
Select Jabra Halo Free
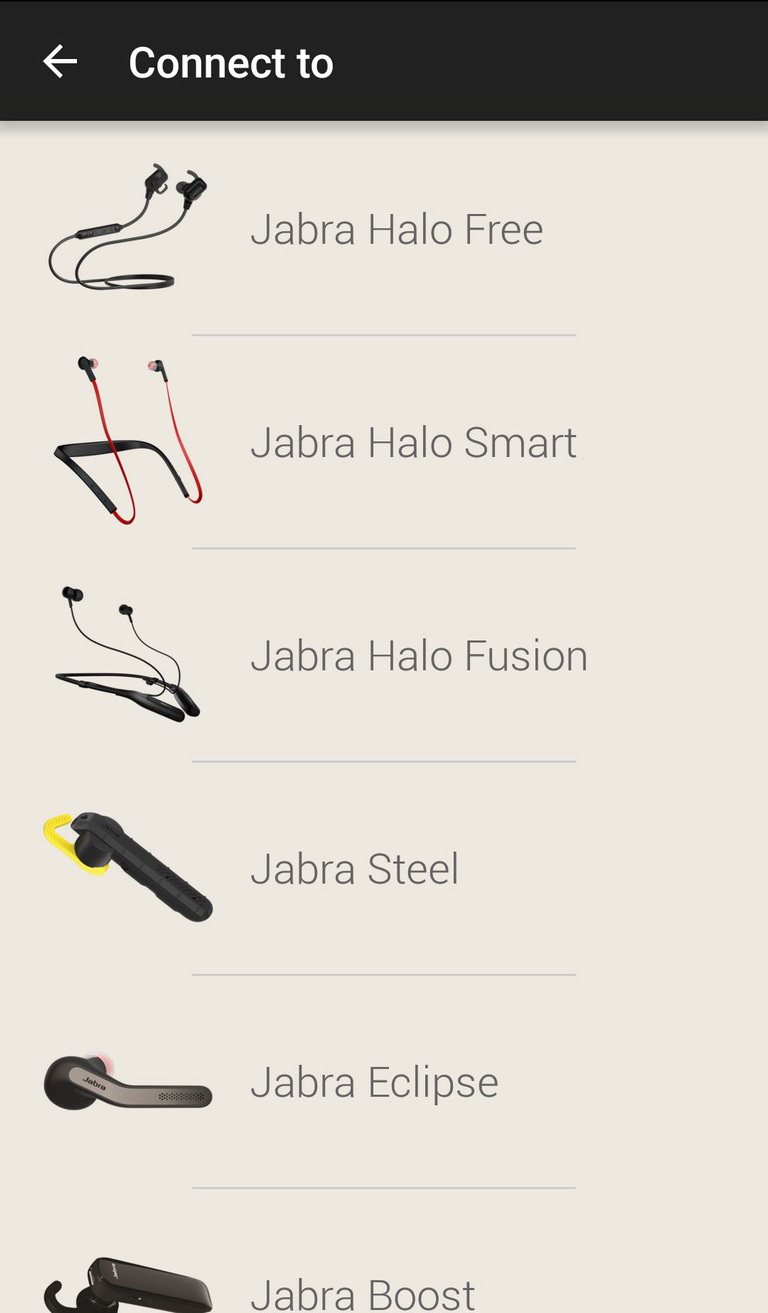[384, 229]
